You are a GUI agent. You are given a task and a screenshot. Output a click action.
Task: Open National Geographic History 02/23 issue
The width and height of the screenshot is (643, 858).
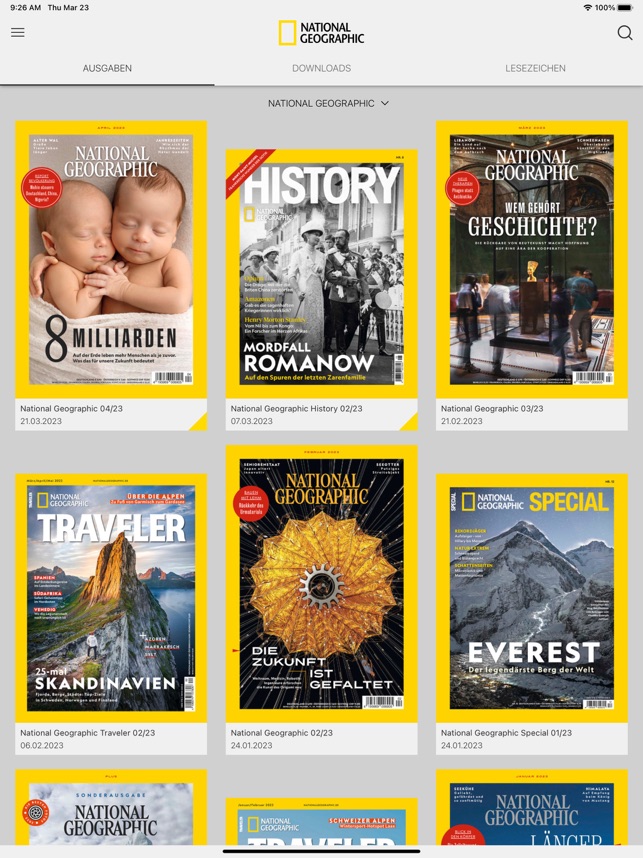point(321,274)
